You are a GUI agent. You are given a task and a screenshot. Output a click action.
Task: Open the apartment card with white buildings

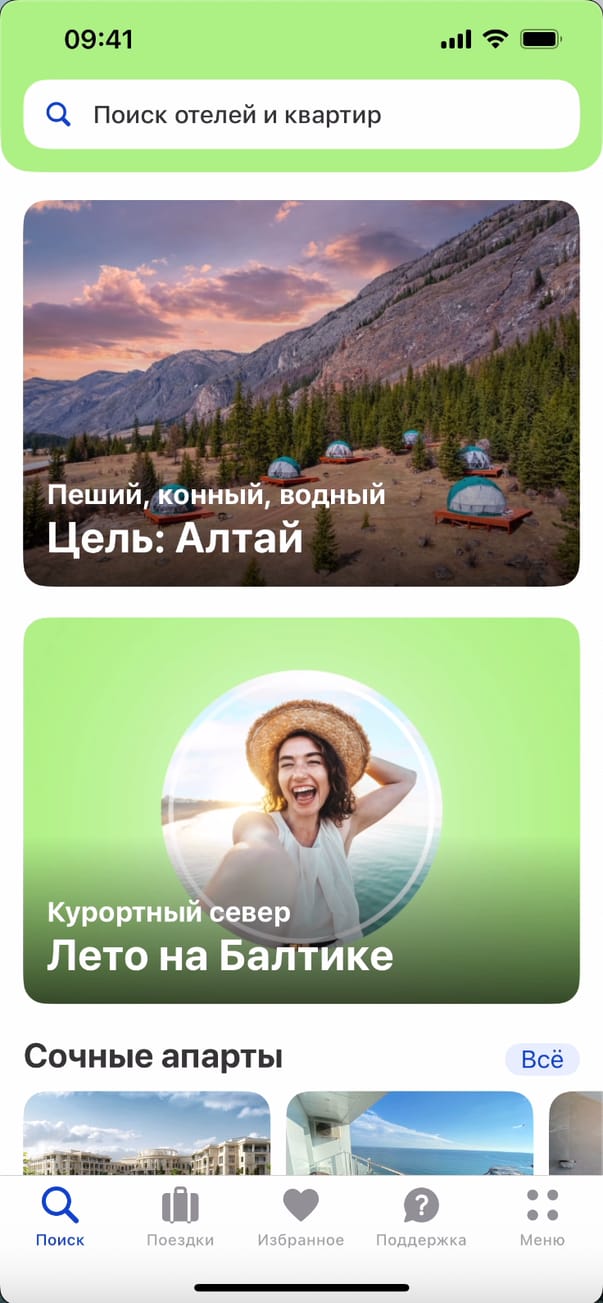point(147,1133)
